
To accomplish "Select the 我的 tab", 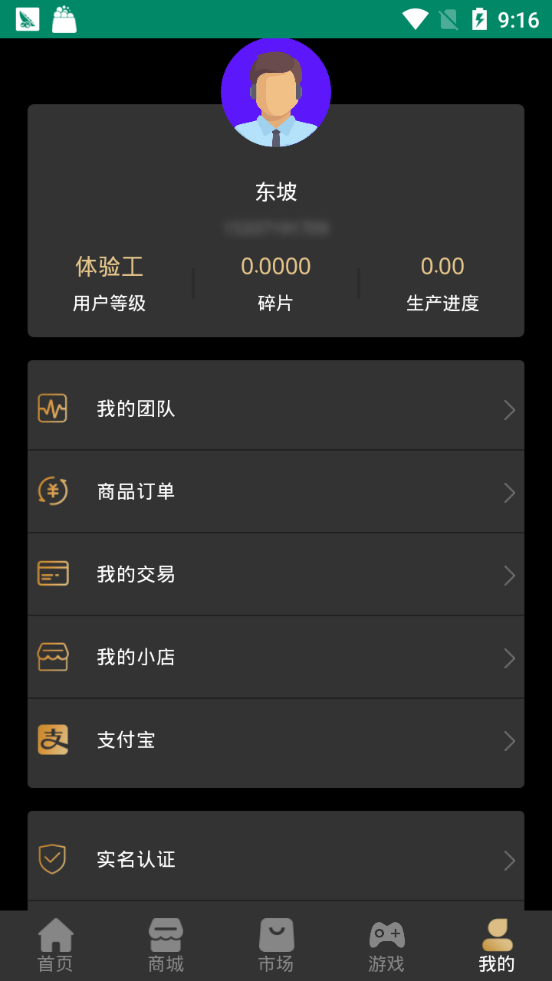I will click(497, 945).
